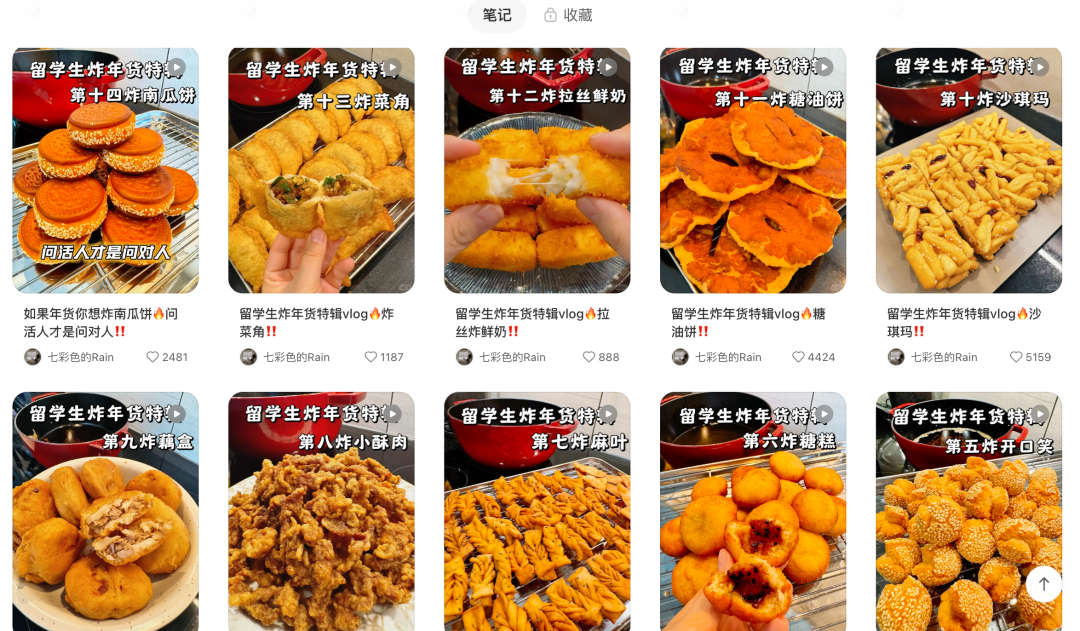Open the 第十三炸菜角 video note

coord(321,170)
